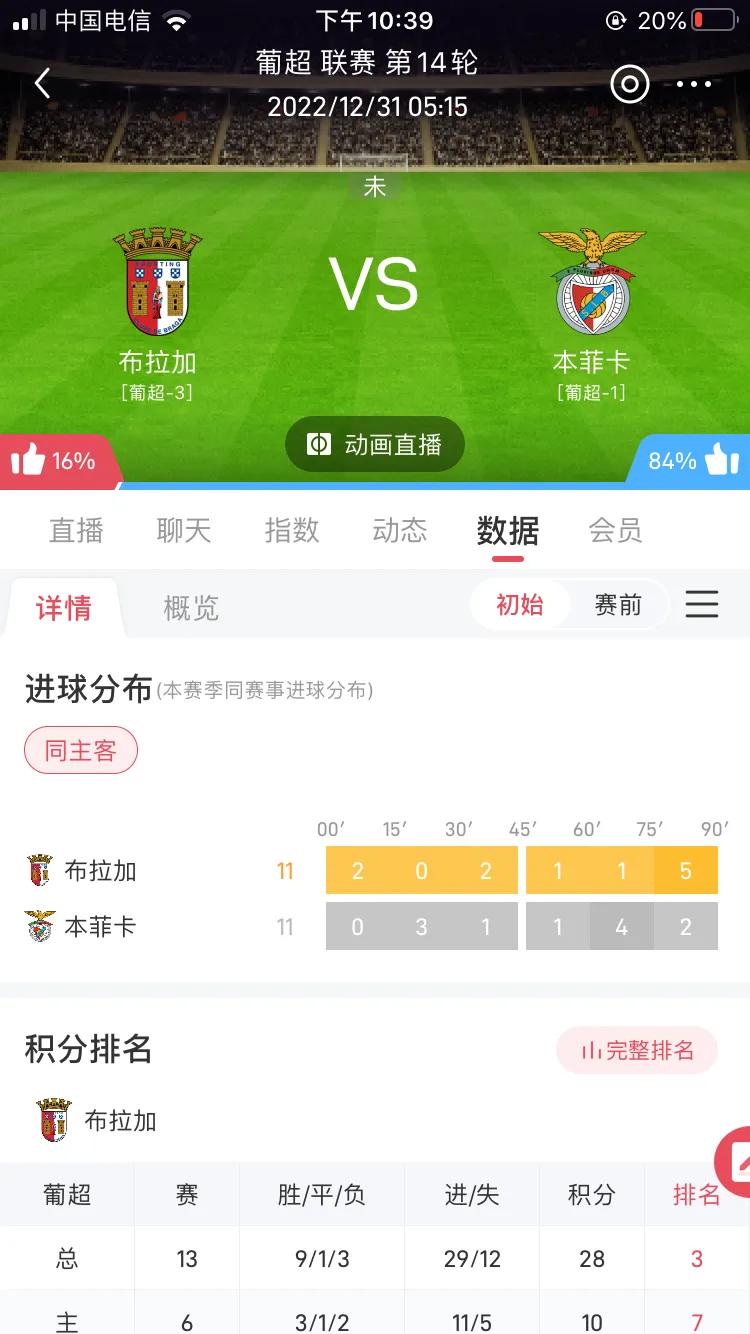Toggle the 同主客 filter chip
The width and height of the screenshot is (750, 1334).
[x=81, y=750]
